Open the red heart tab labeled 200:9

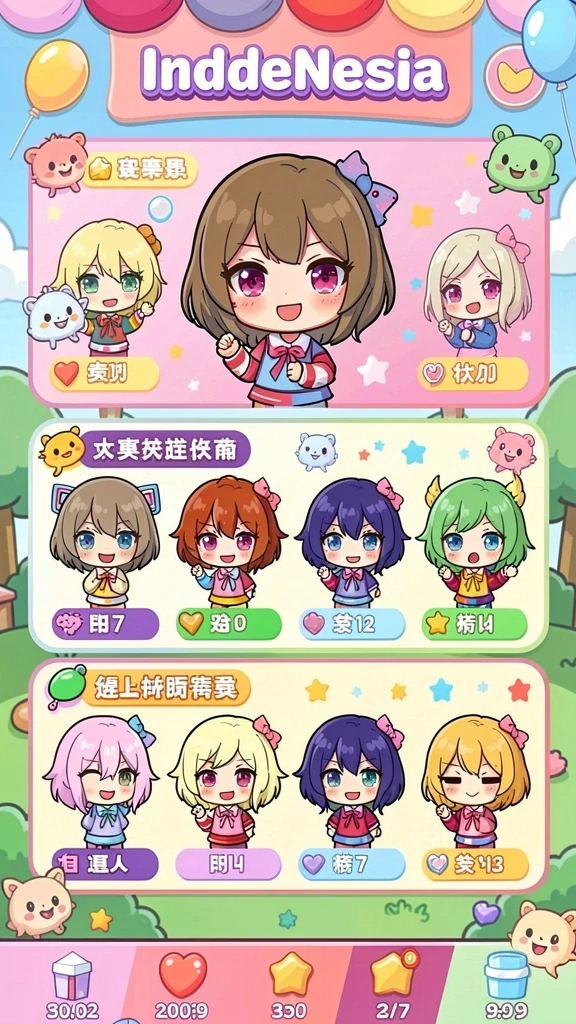pos(182,985)
